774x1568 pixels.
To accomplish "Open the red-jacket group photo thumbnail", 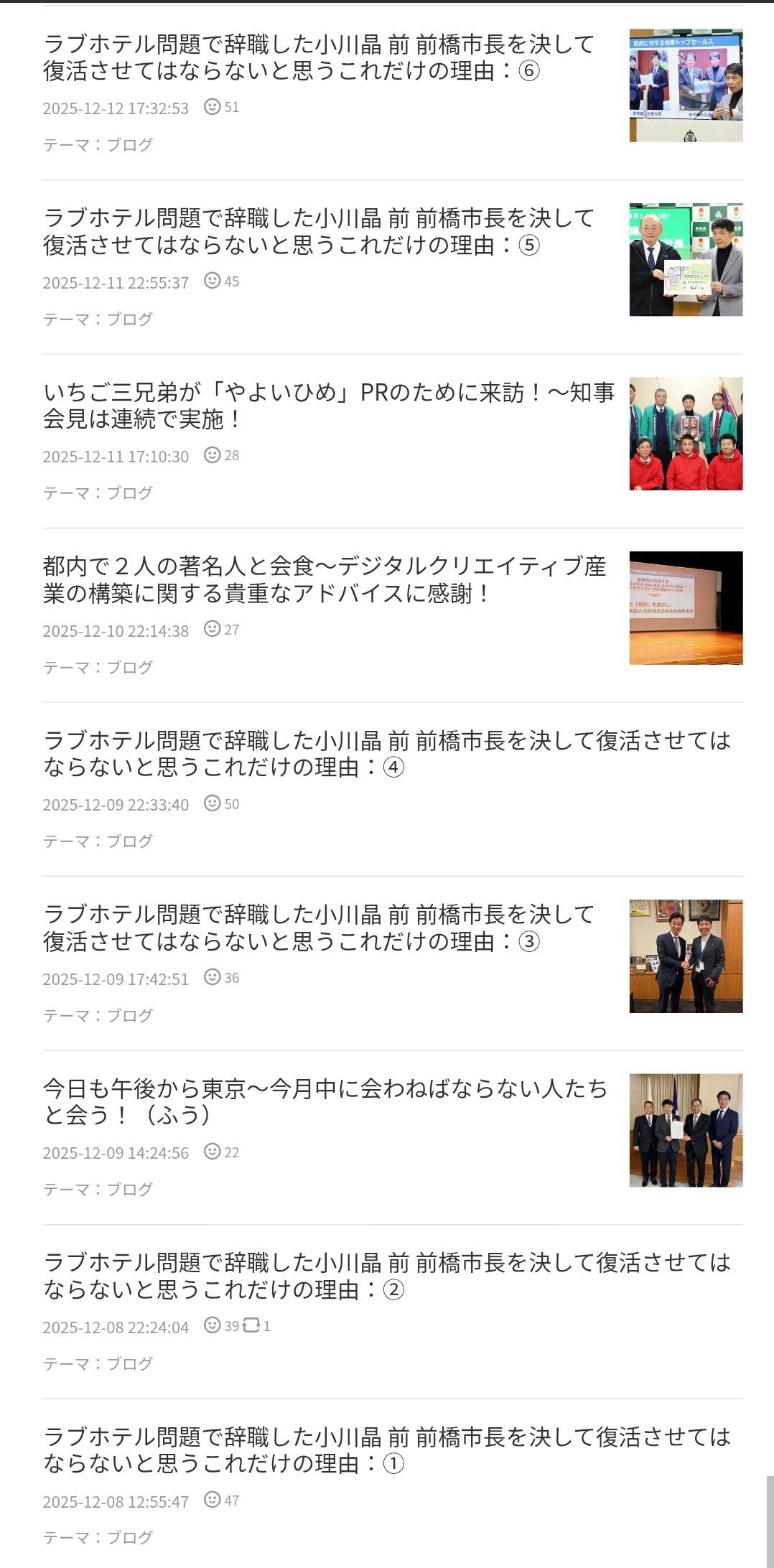I will coord(686,434).
